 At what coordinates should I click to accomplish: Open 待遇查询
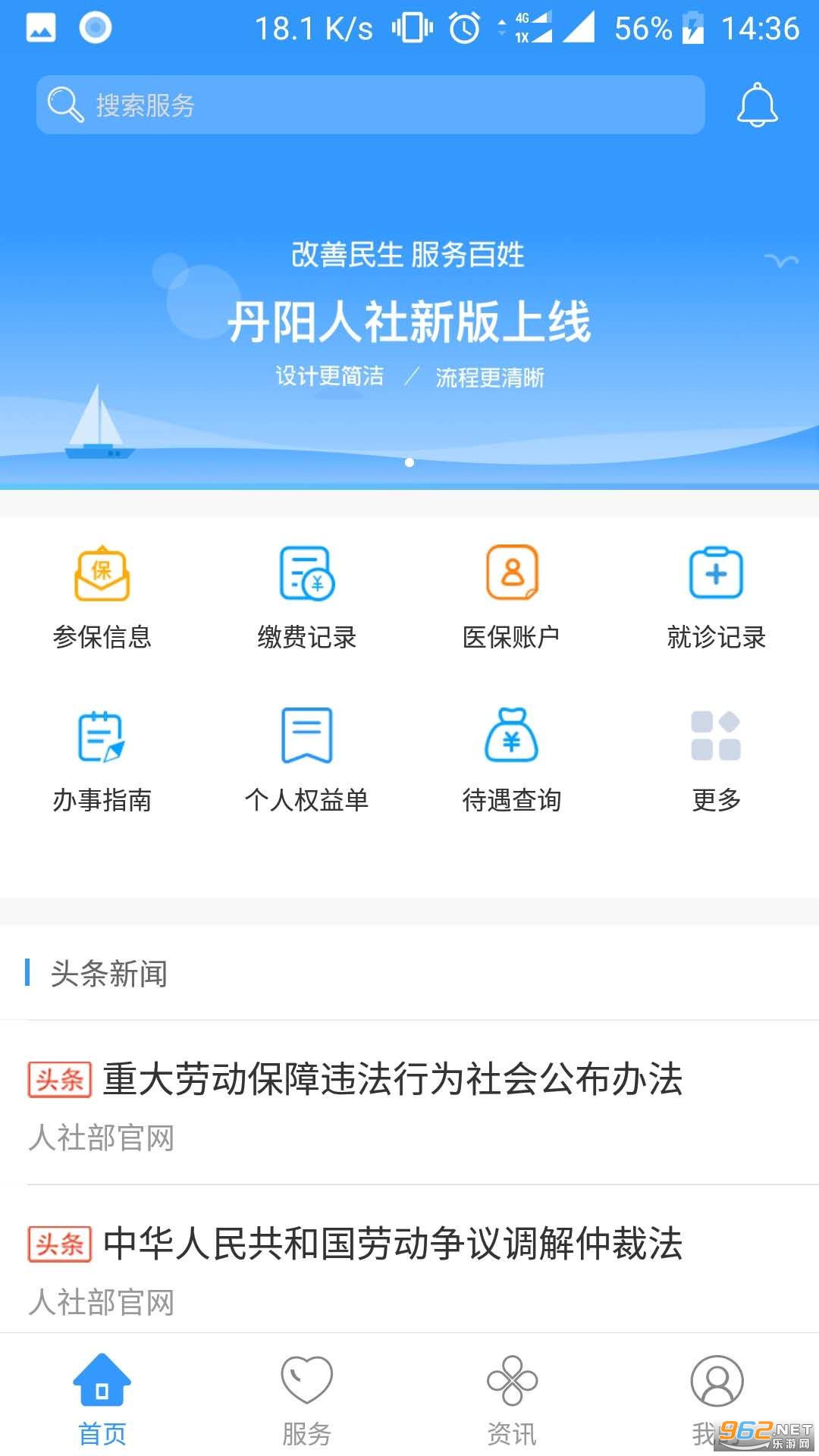pos(512,760)
